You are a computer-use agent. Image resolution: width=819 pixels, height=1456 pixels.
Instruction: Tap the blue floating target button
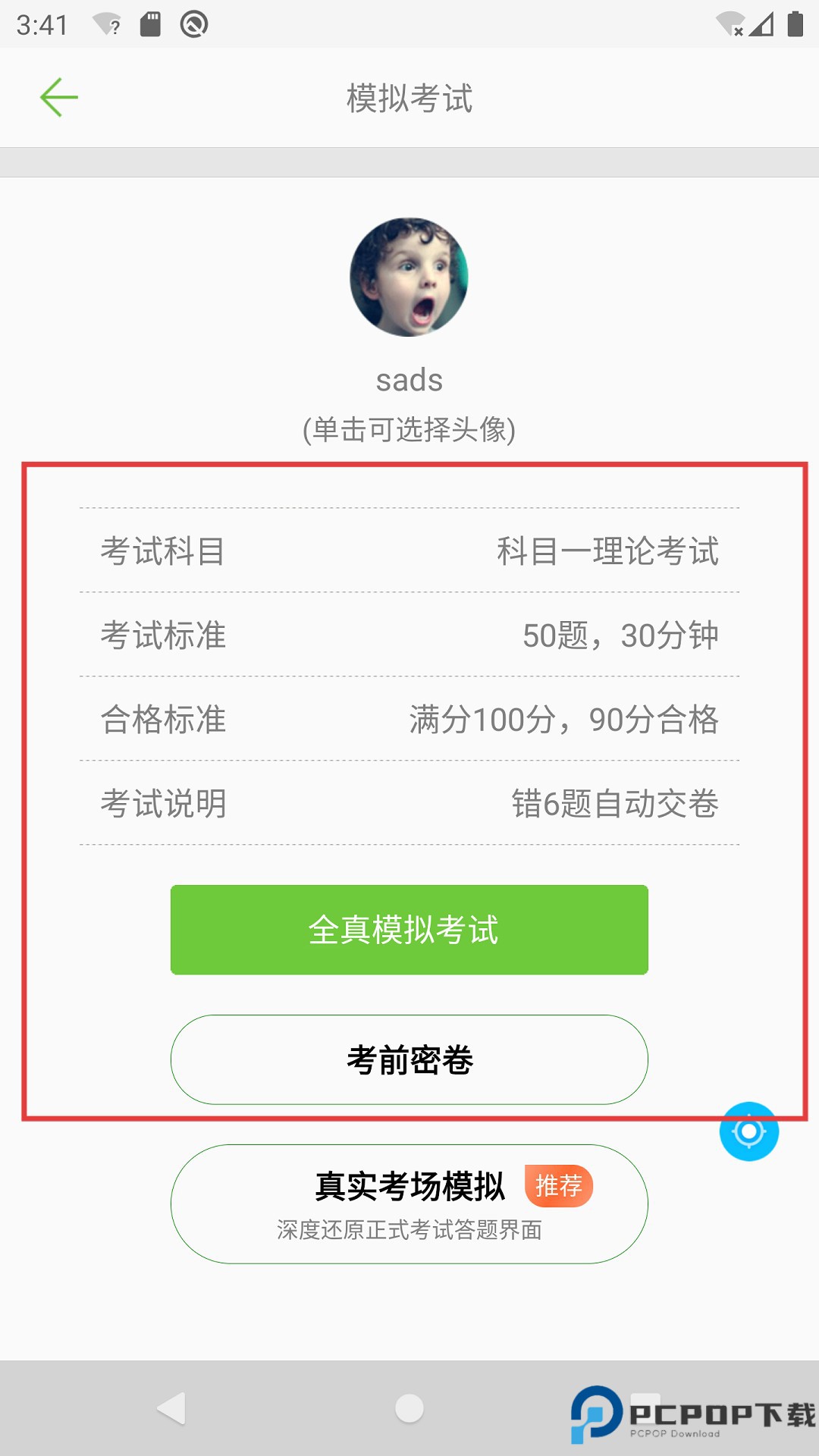tap(748, 1131)
